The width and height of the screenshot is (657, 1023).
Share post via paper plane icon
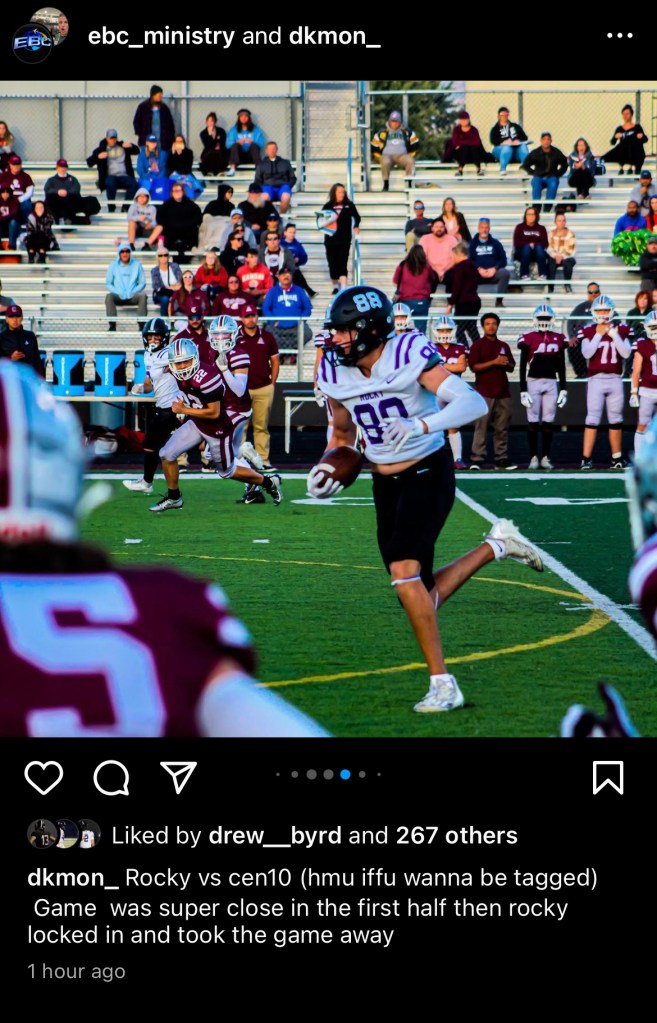coord(179,777)
